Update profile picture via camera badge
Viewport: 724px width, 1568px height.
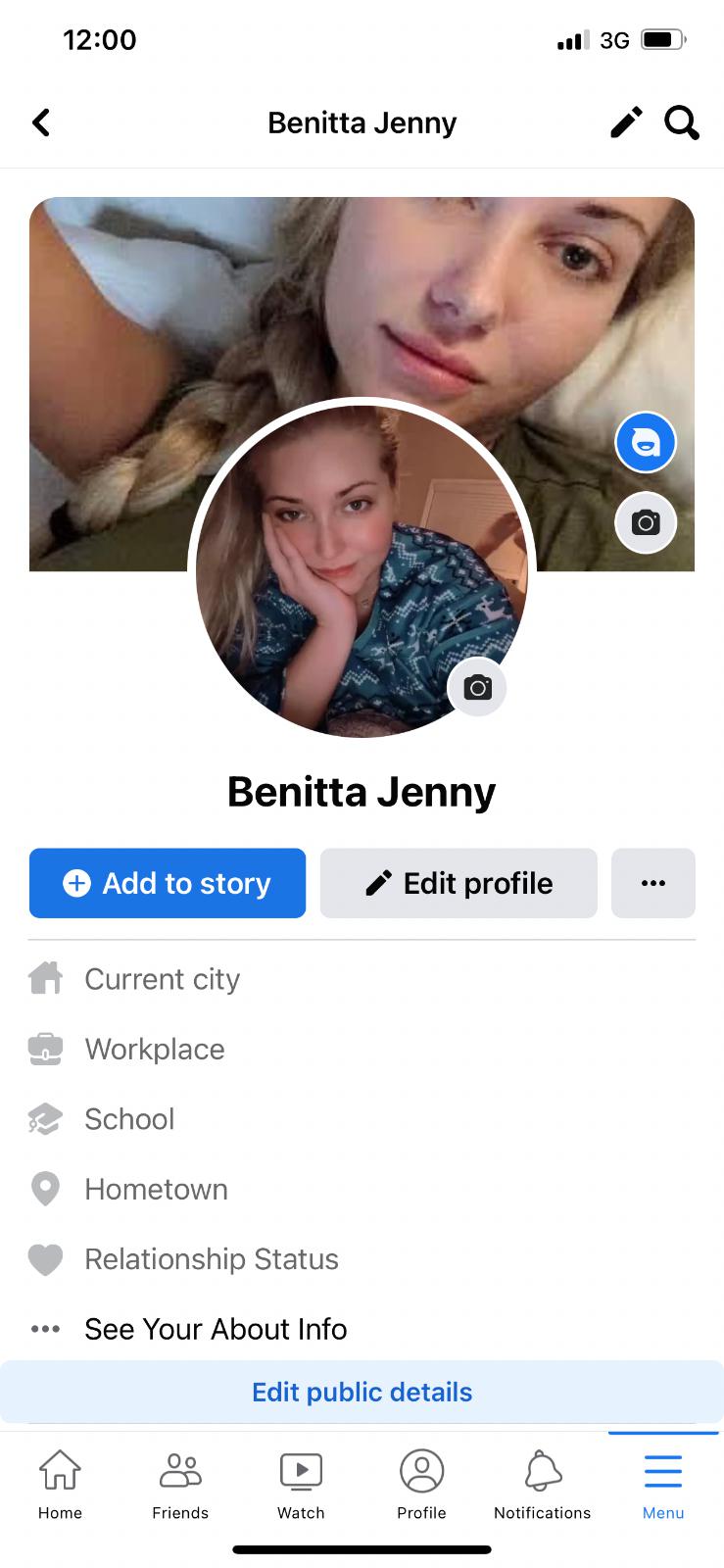(x=477, y=687)
